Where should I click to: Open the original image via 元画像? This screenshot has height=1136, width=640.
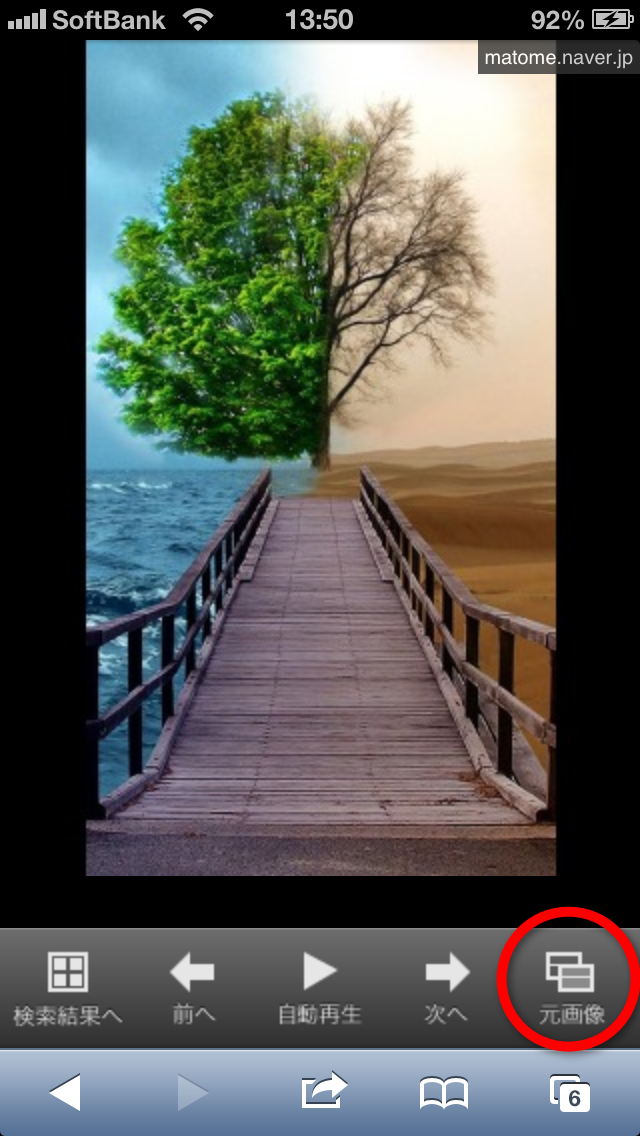[x=571, y=989]
